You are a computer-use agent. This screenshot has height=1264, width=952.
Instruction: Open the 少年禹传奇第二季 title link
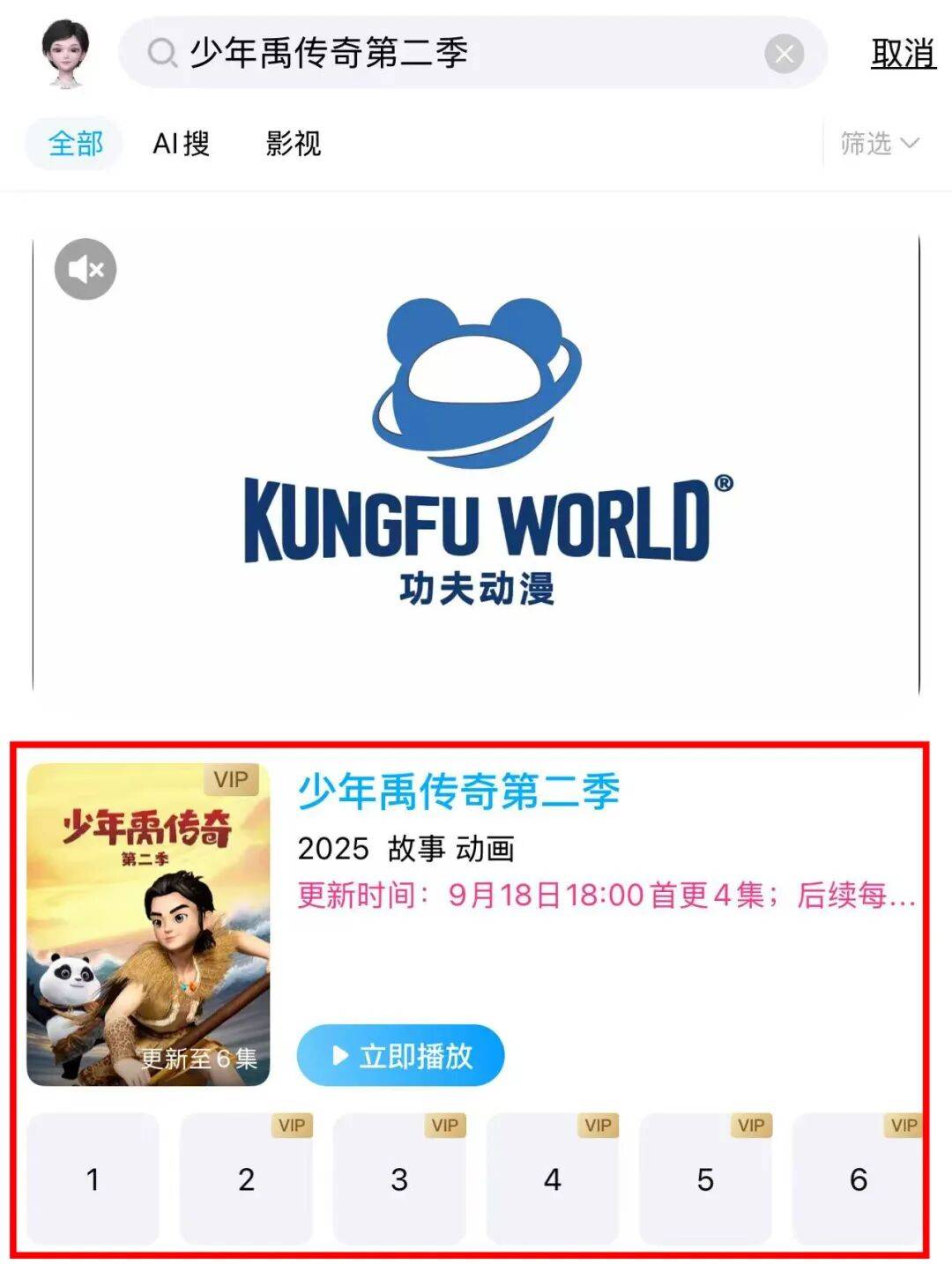(x=458, y=791)
